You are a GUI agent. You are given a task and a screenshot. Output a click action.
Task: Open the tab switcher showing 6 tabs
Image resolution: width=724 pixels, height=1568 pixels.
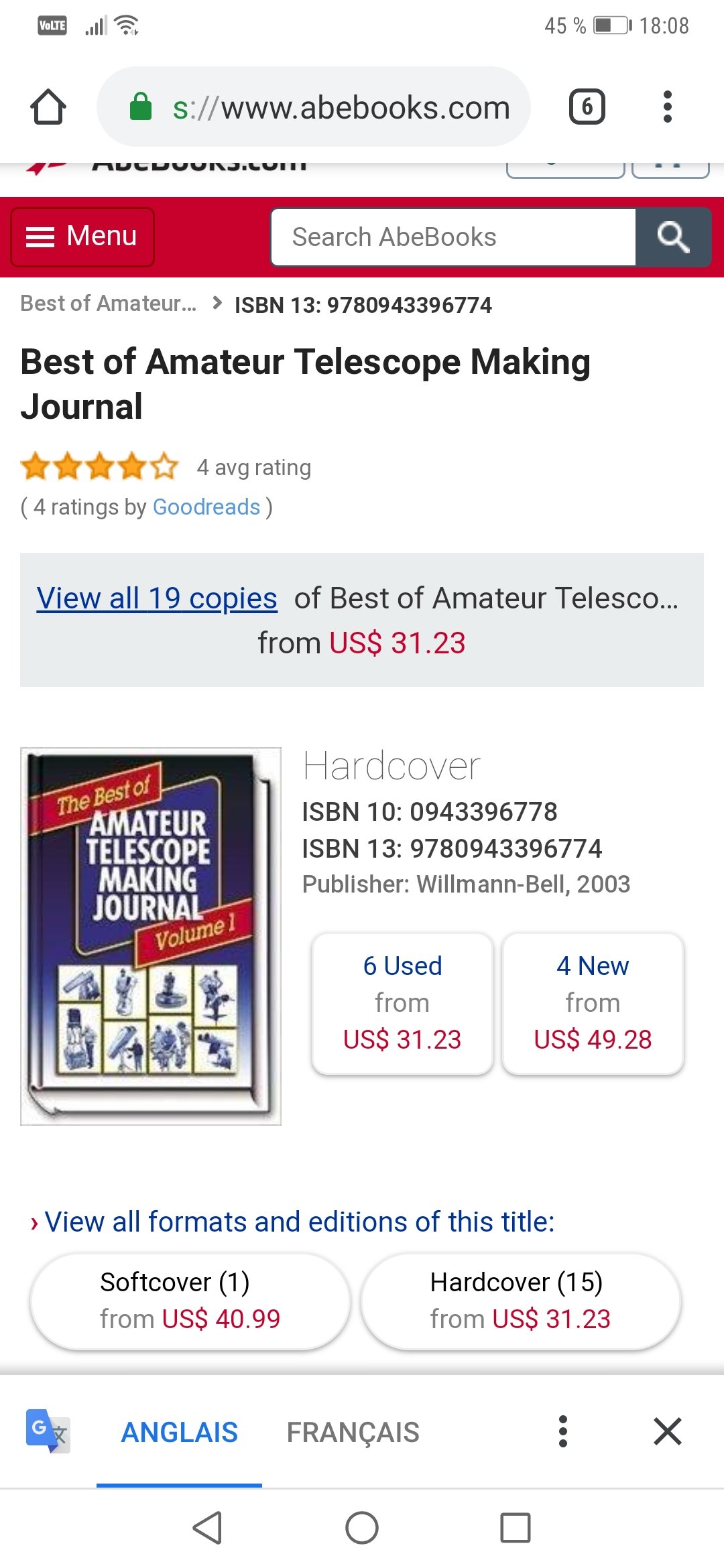[587, 107]
